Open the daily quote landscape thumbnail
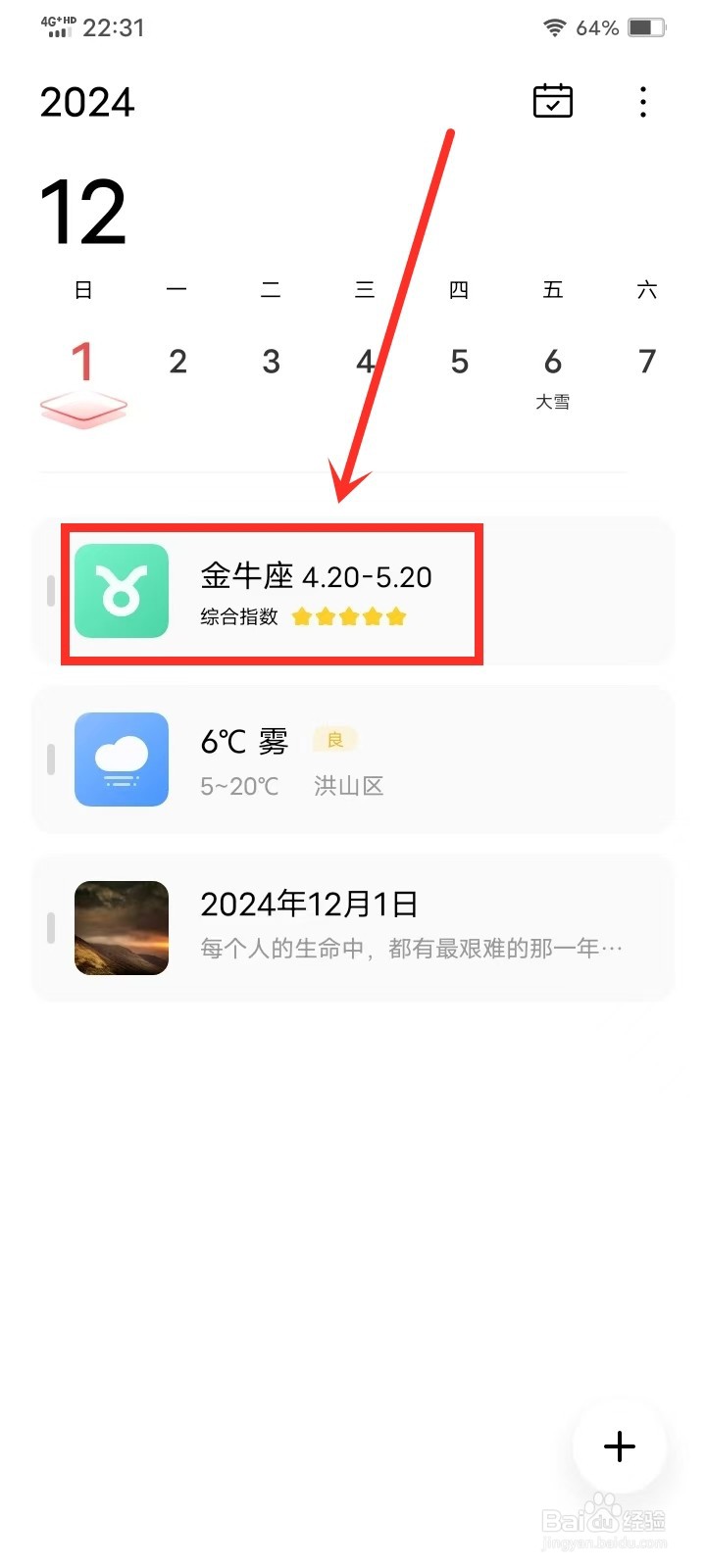The width and height of the screenshot is (706, 1568). pos(122,928)
